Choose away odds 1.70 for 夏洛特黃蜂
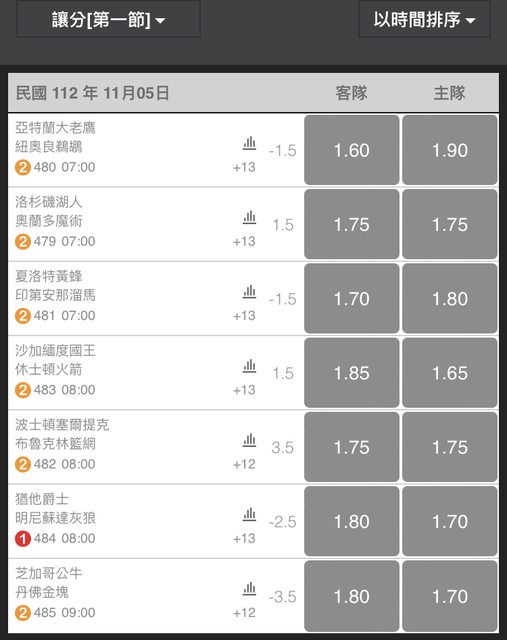 tap(351, 299)
